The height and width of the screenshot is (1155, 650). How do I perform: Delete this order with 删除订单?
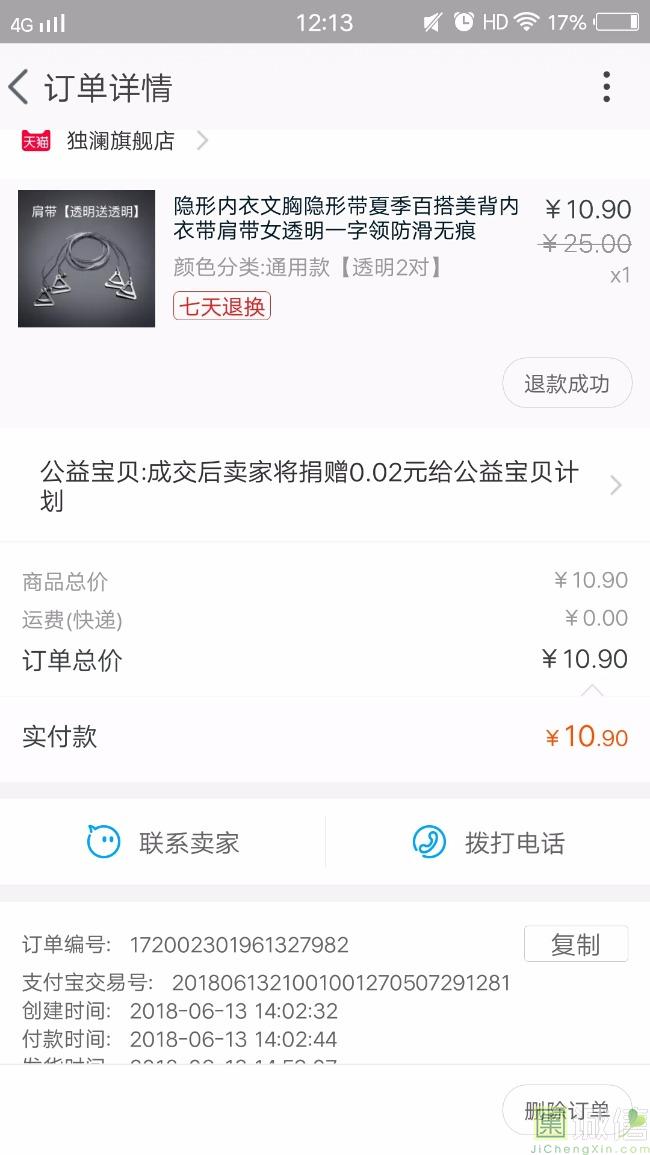tap(566, 1110)
